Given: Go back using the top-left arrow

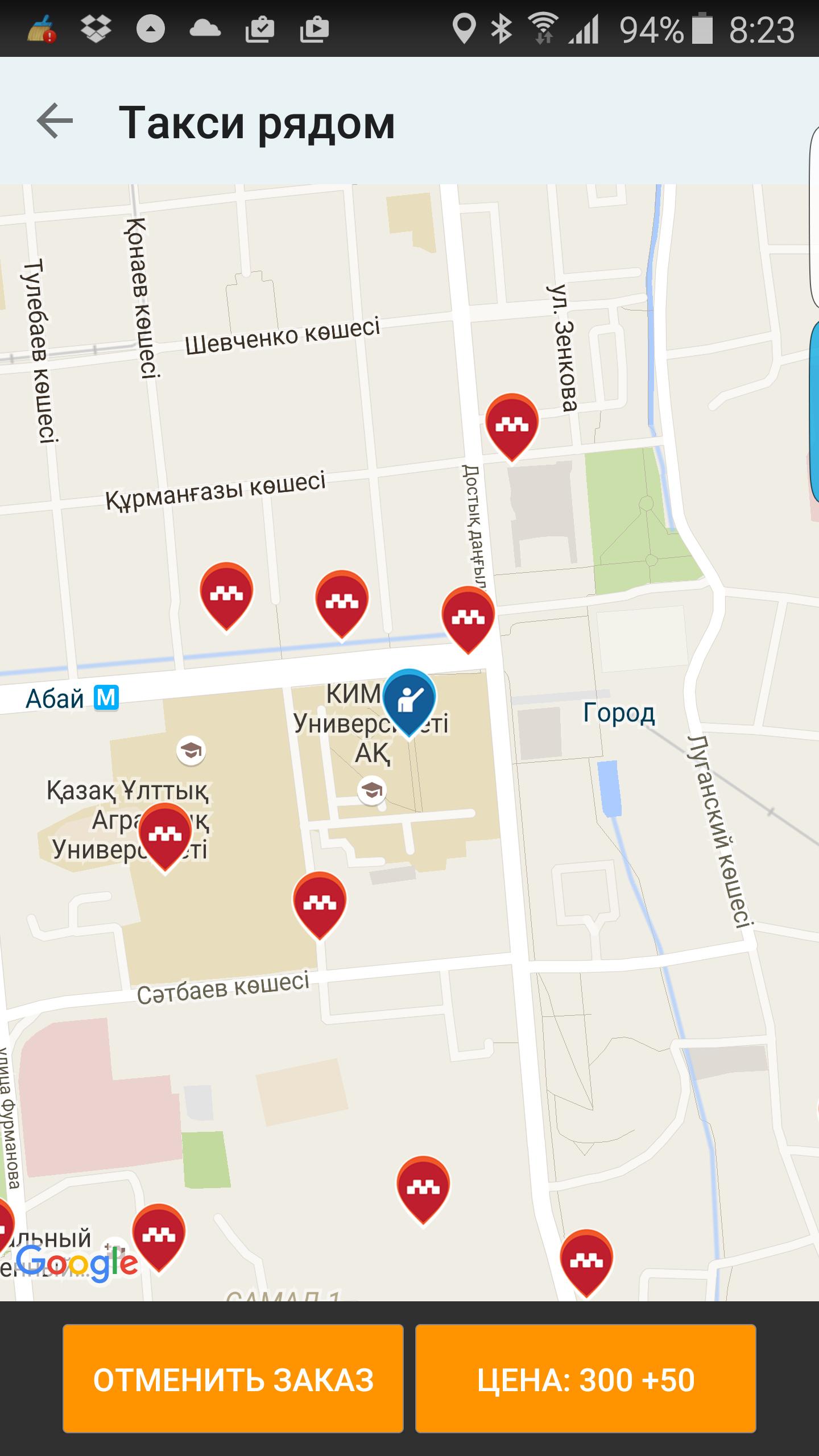Looking at the screenshot, I should tap(55, 121).
